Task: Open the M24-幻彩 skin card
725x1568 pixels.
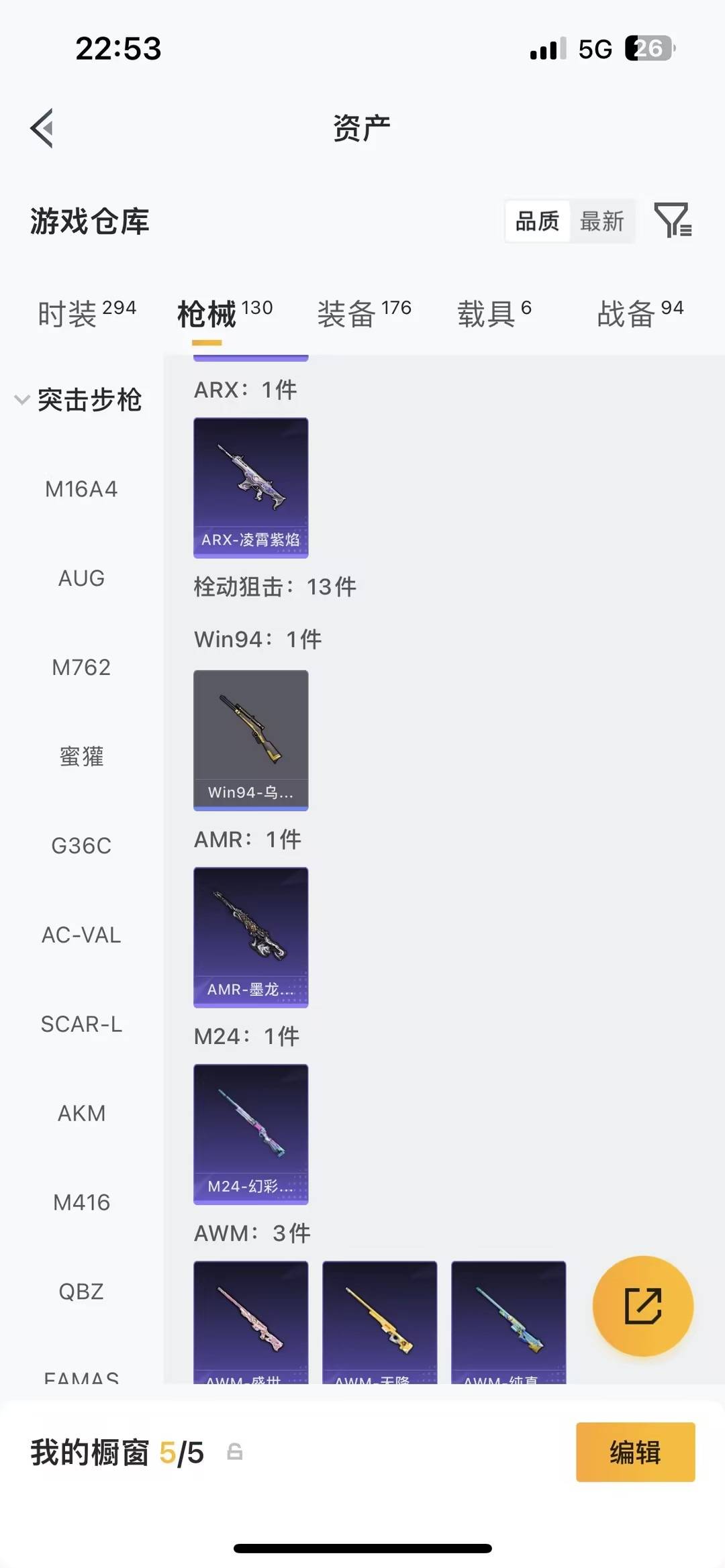Action: [250, 1134]
